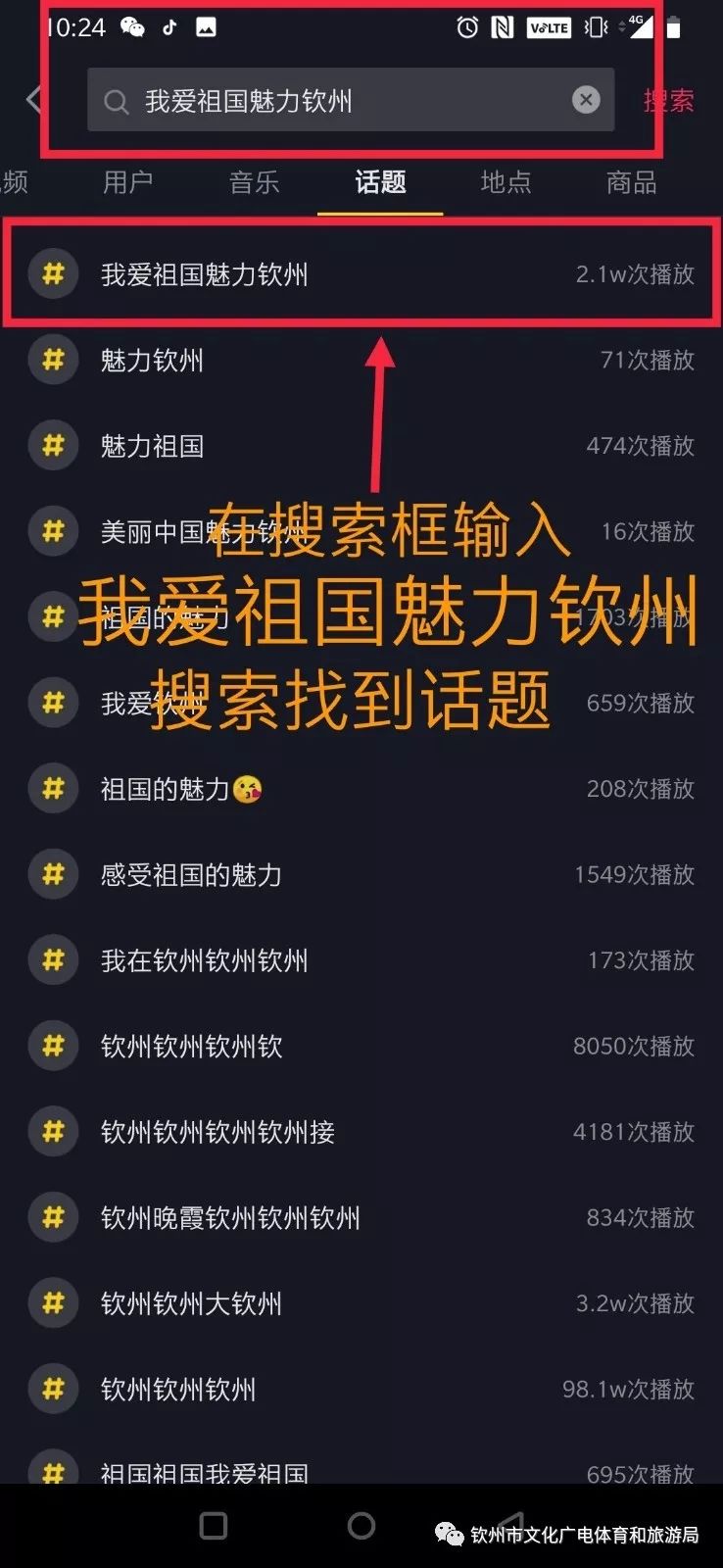
Task: Switch to the 商品 tab
Action: pos(631,182)
